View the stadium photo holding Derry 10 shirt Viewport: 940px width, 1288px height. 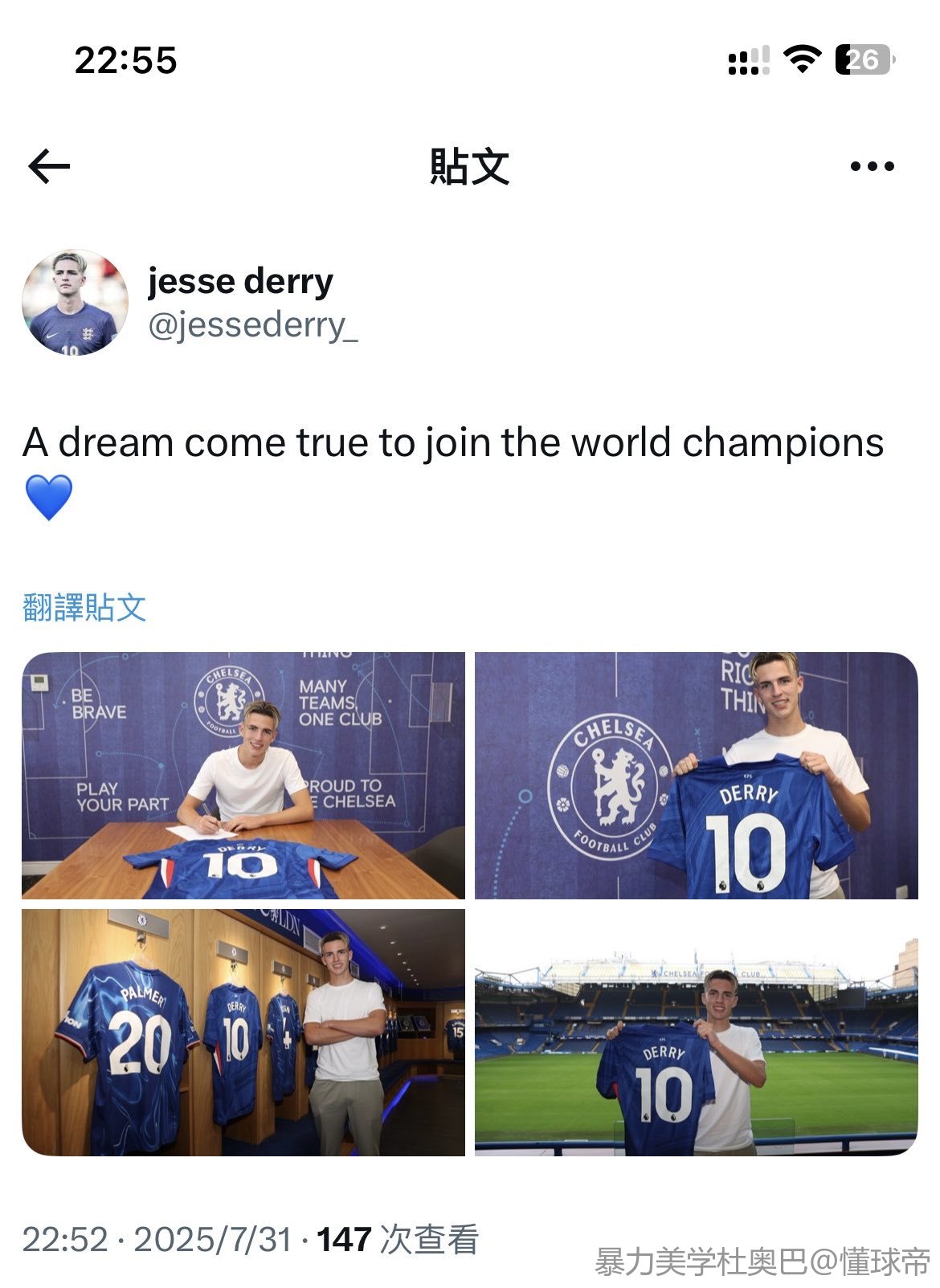(x=696, y=1033)
